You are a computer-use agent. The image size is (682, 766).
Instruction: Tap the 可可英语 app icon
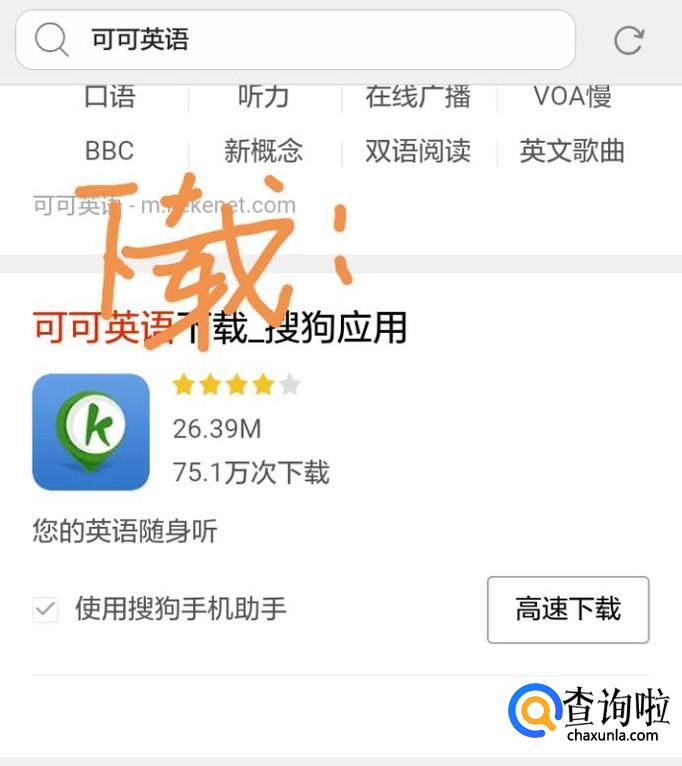(x=91, y=432)
